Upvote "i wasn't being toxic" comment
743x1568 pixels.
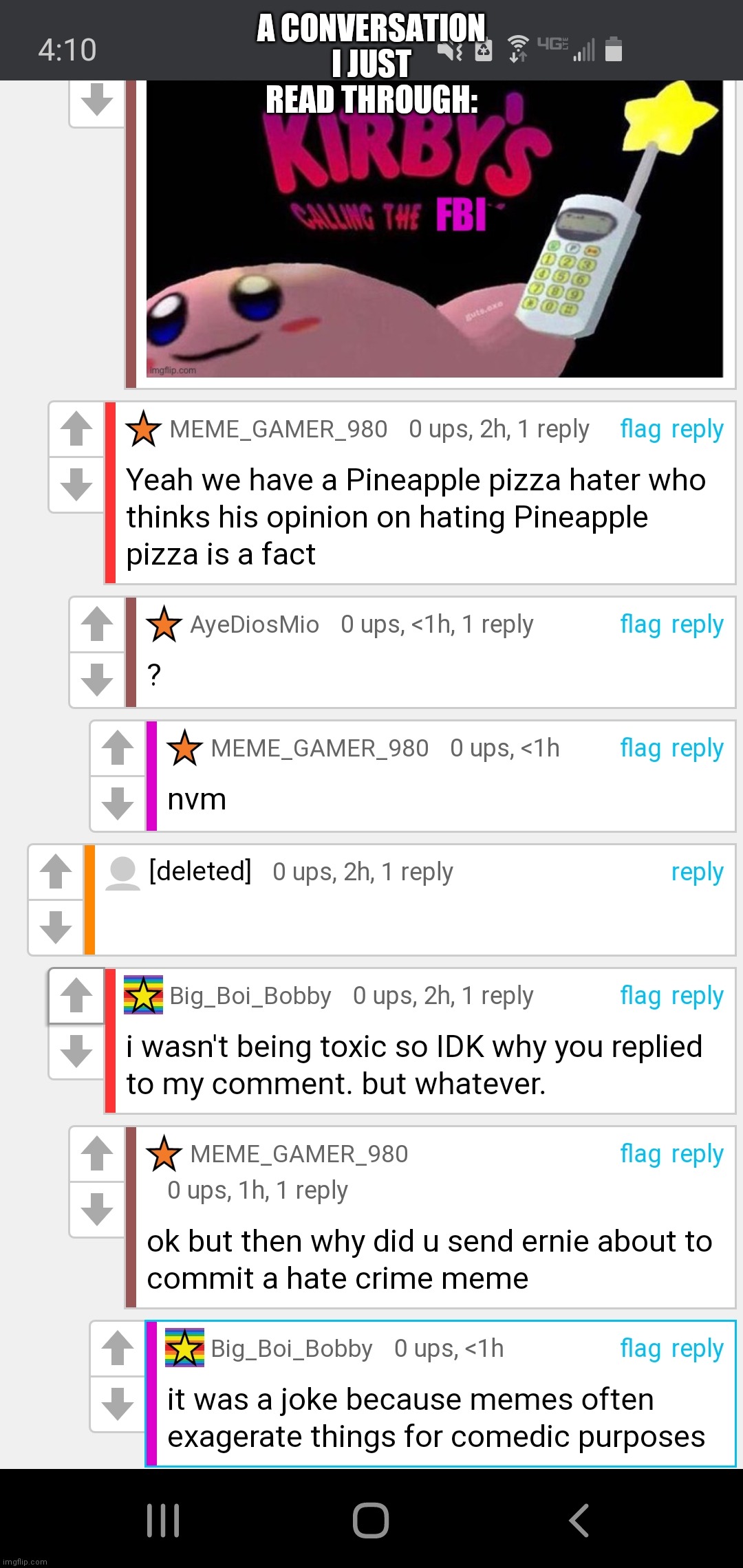pos(76,996)
